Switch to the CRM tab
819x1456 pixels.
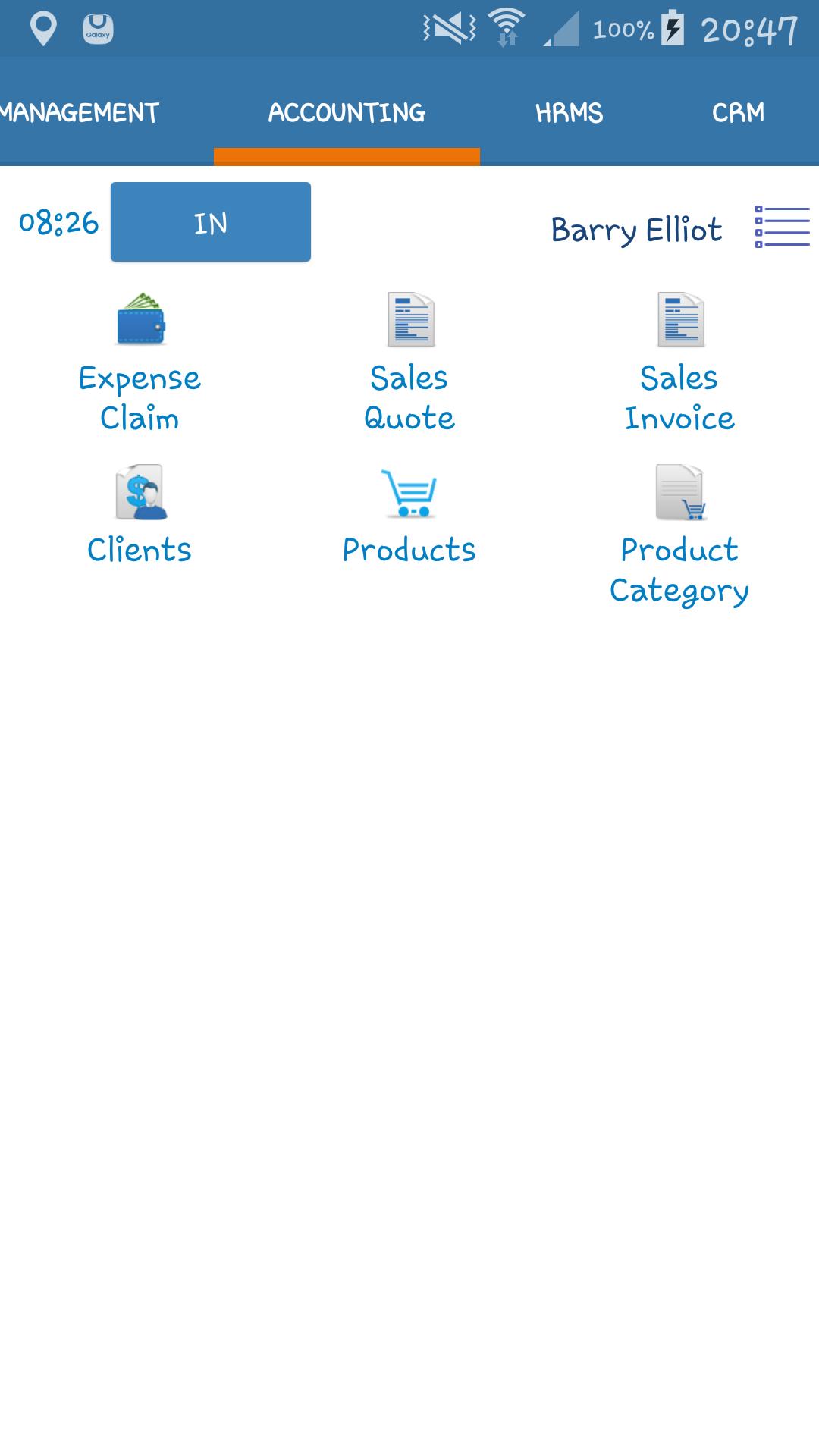(x=738, y=111)
